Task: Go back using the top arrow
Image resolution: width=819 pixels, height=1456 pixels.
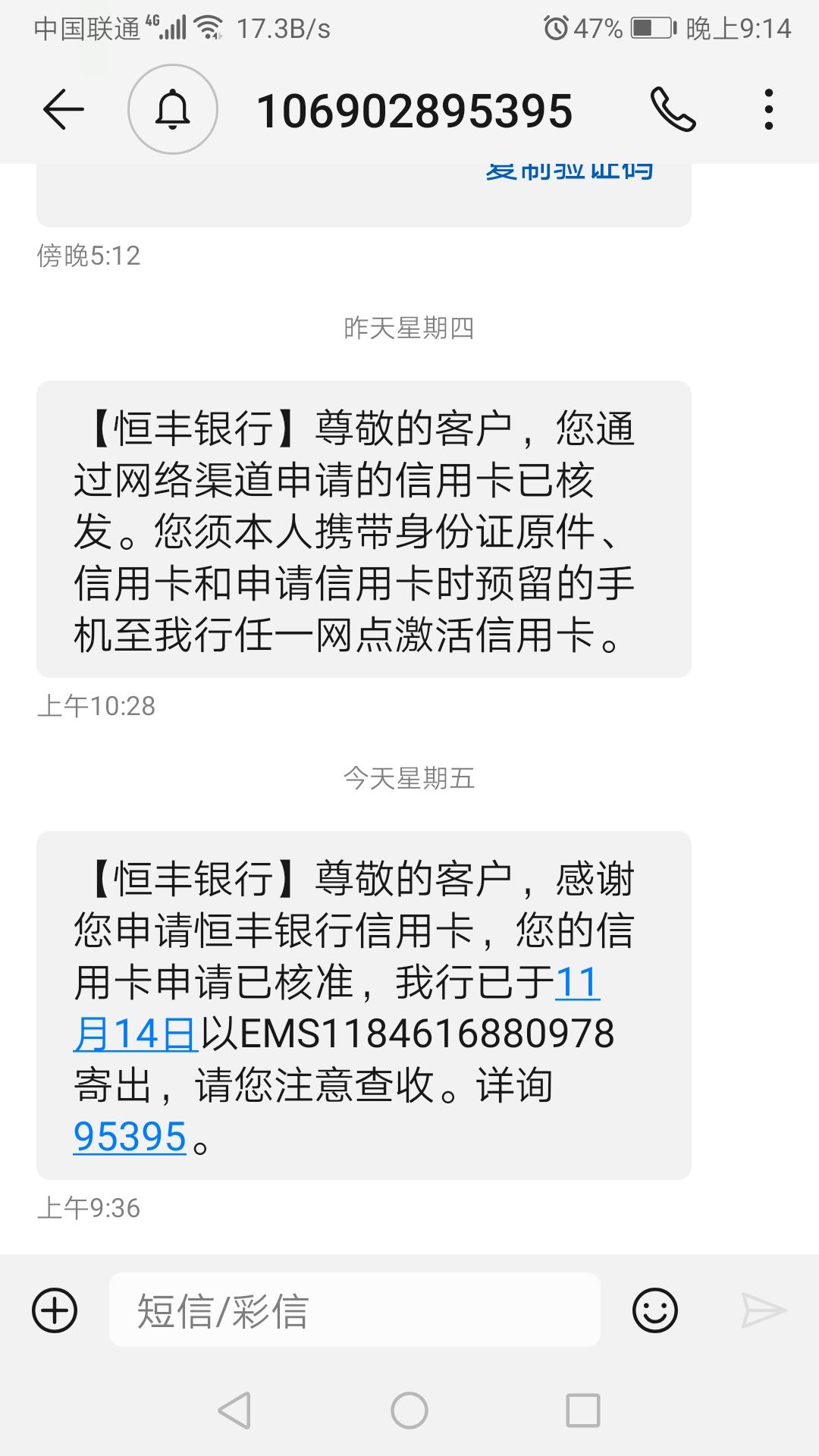Action: pos(63,110)
